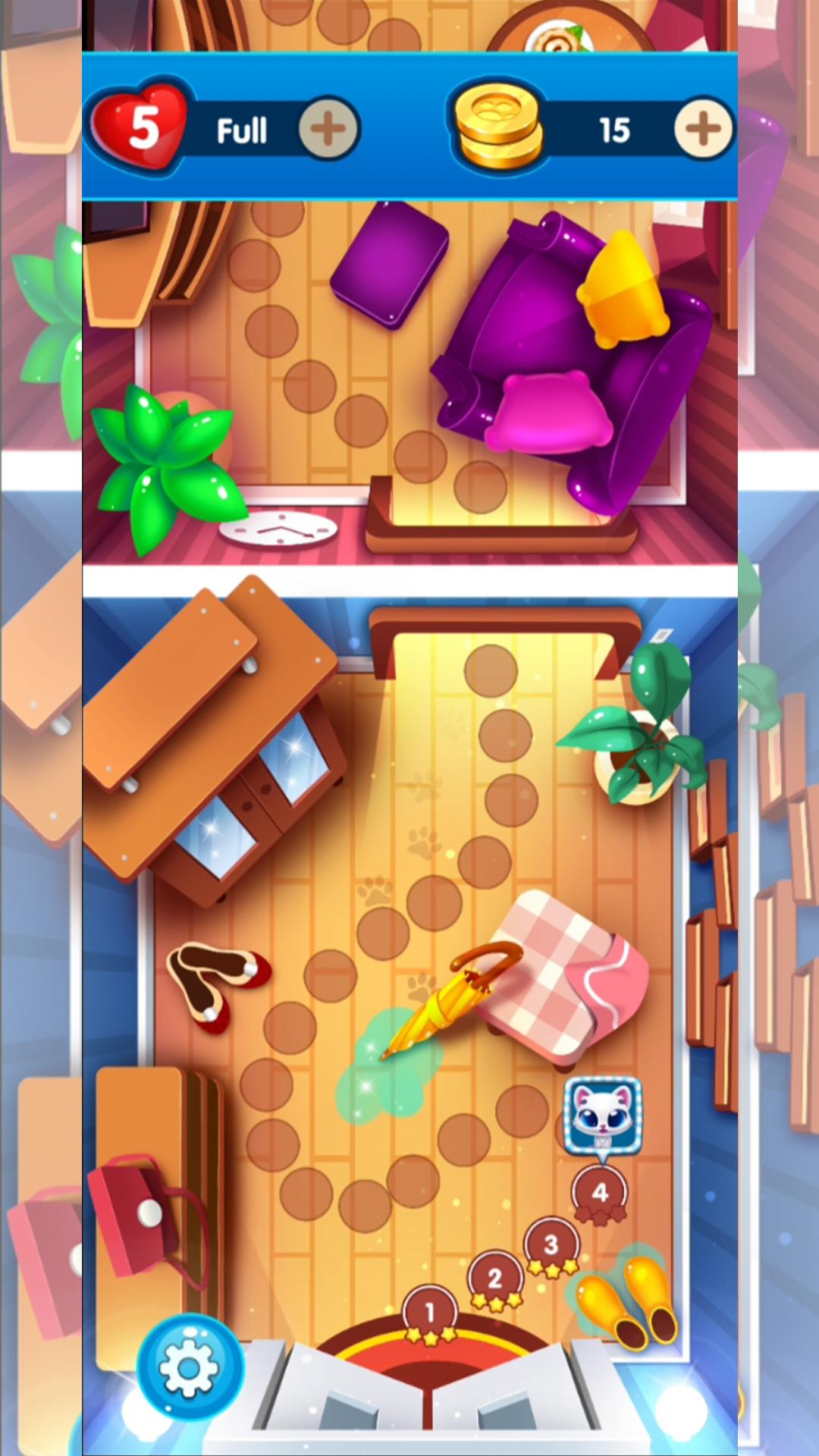Add more lives with the plus button

pyautogui.click(x=328, y=130)
